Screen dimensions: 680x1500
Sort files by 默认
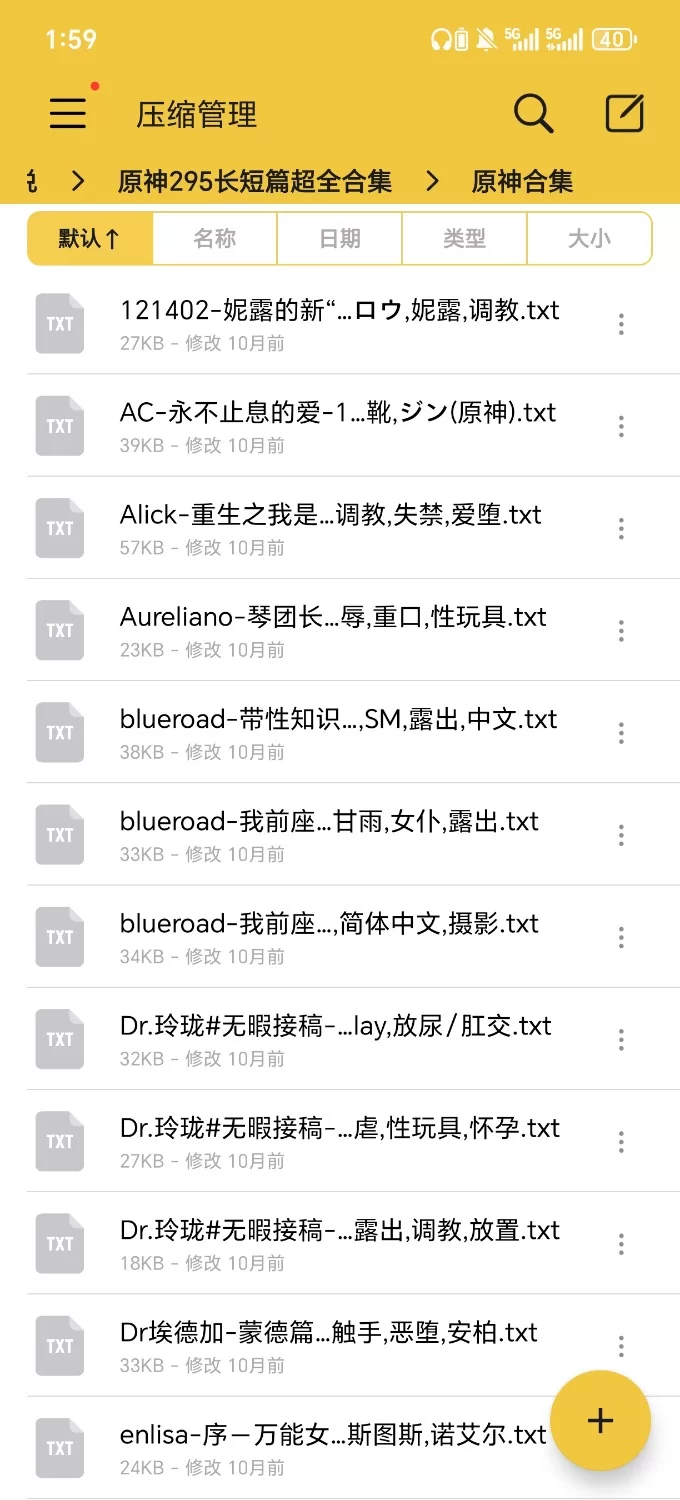click(90, 238)
